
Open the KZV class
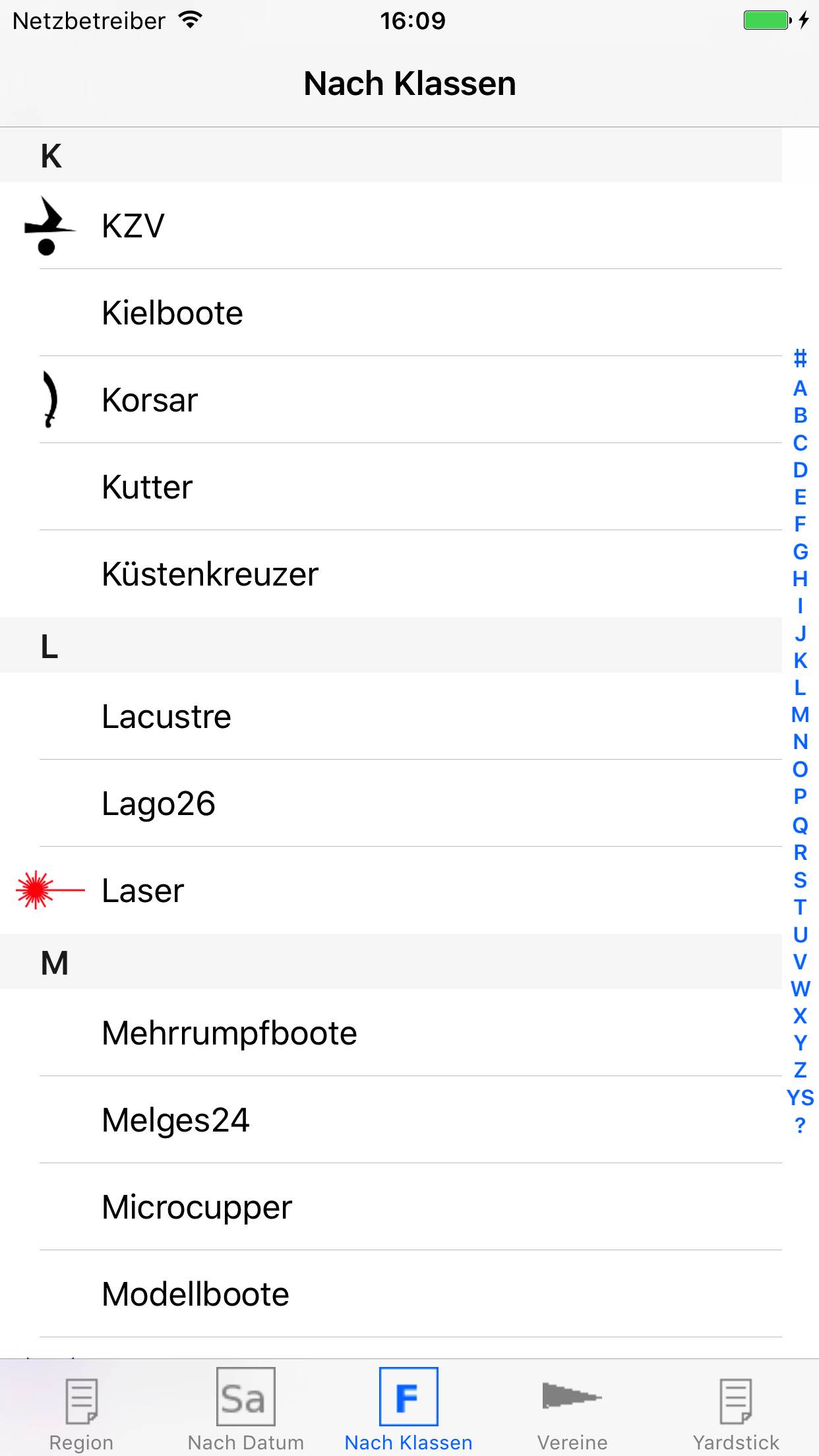[391, 226]
